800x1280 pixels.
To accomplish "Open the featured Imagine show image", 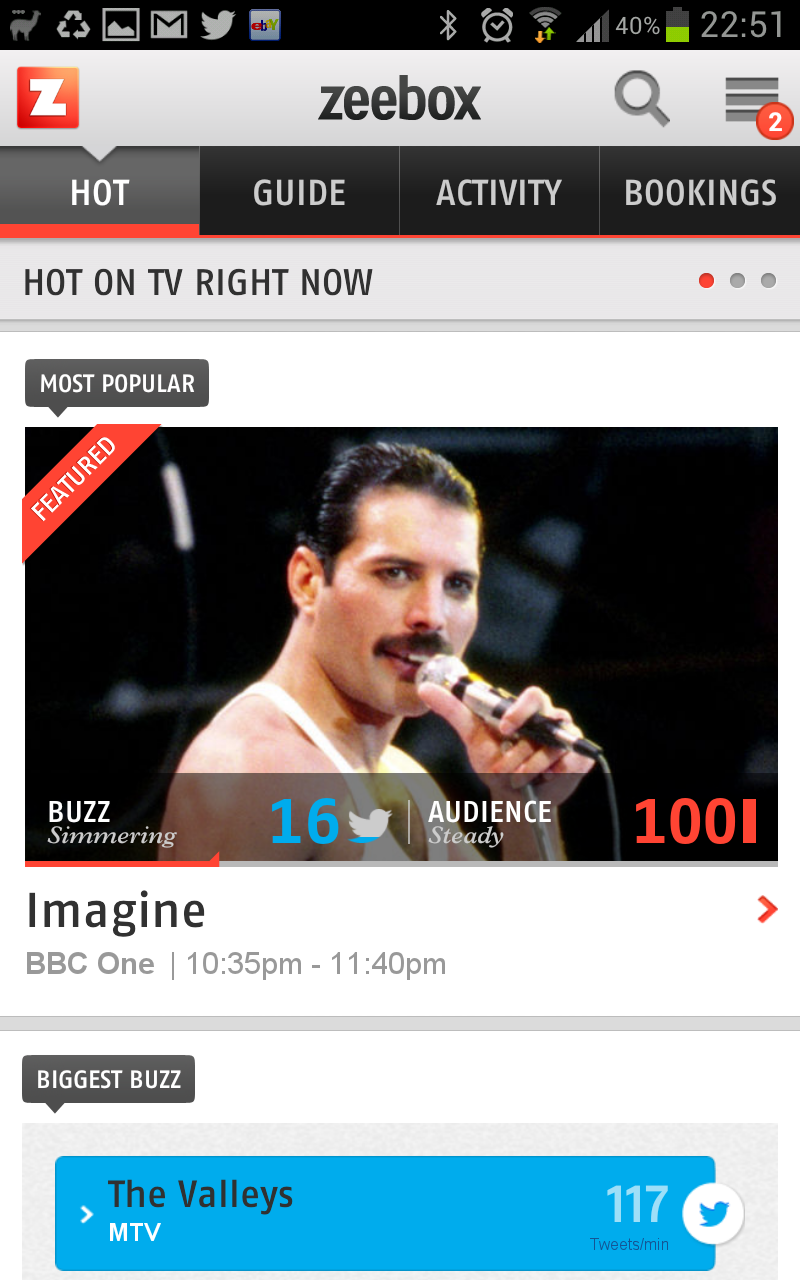I will click(401, 645).
